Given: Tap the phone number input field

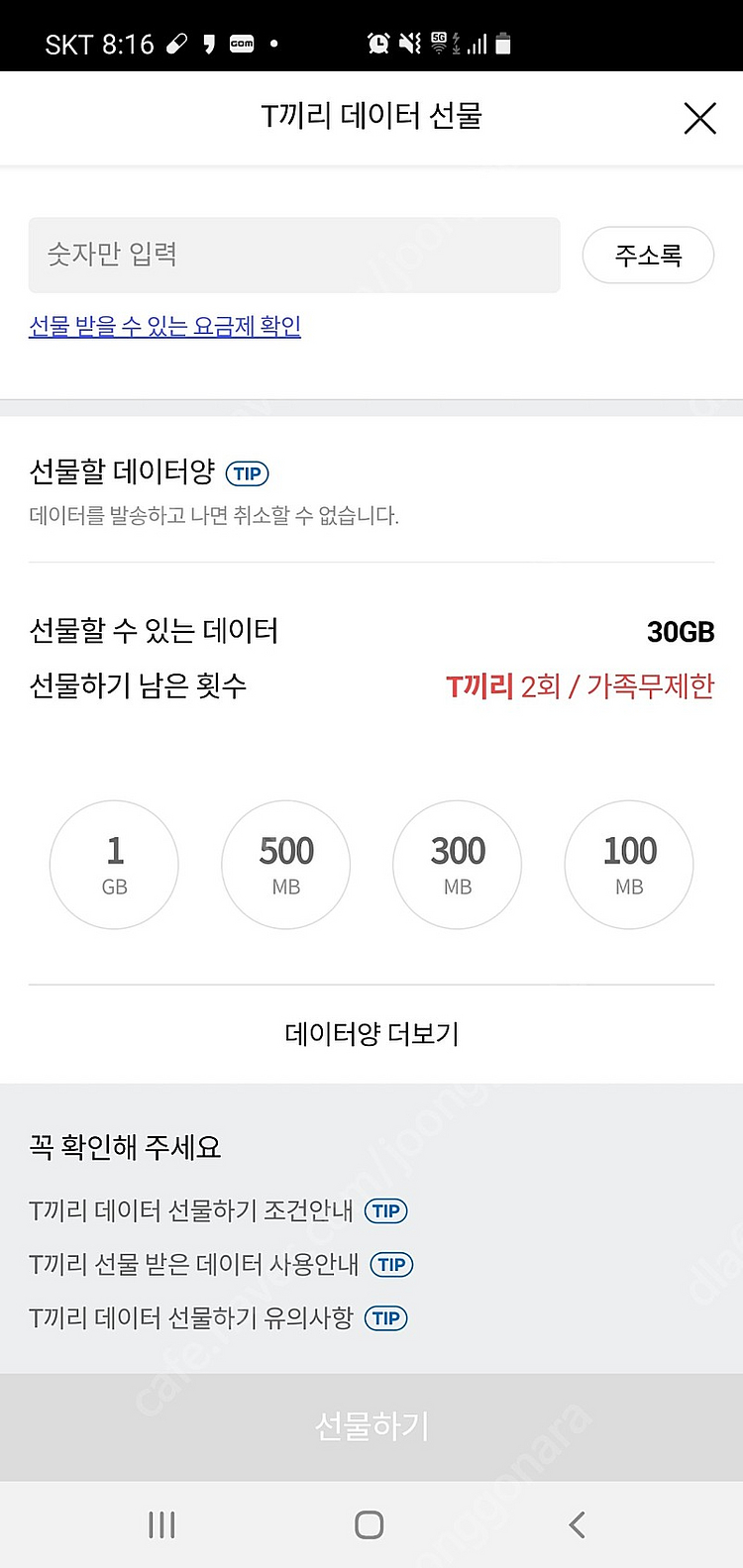Looking at the screenshot, I should pos(293,255).
